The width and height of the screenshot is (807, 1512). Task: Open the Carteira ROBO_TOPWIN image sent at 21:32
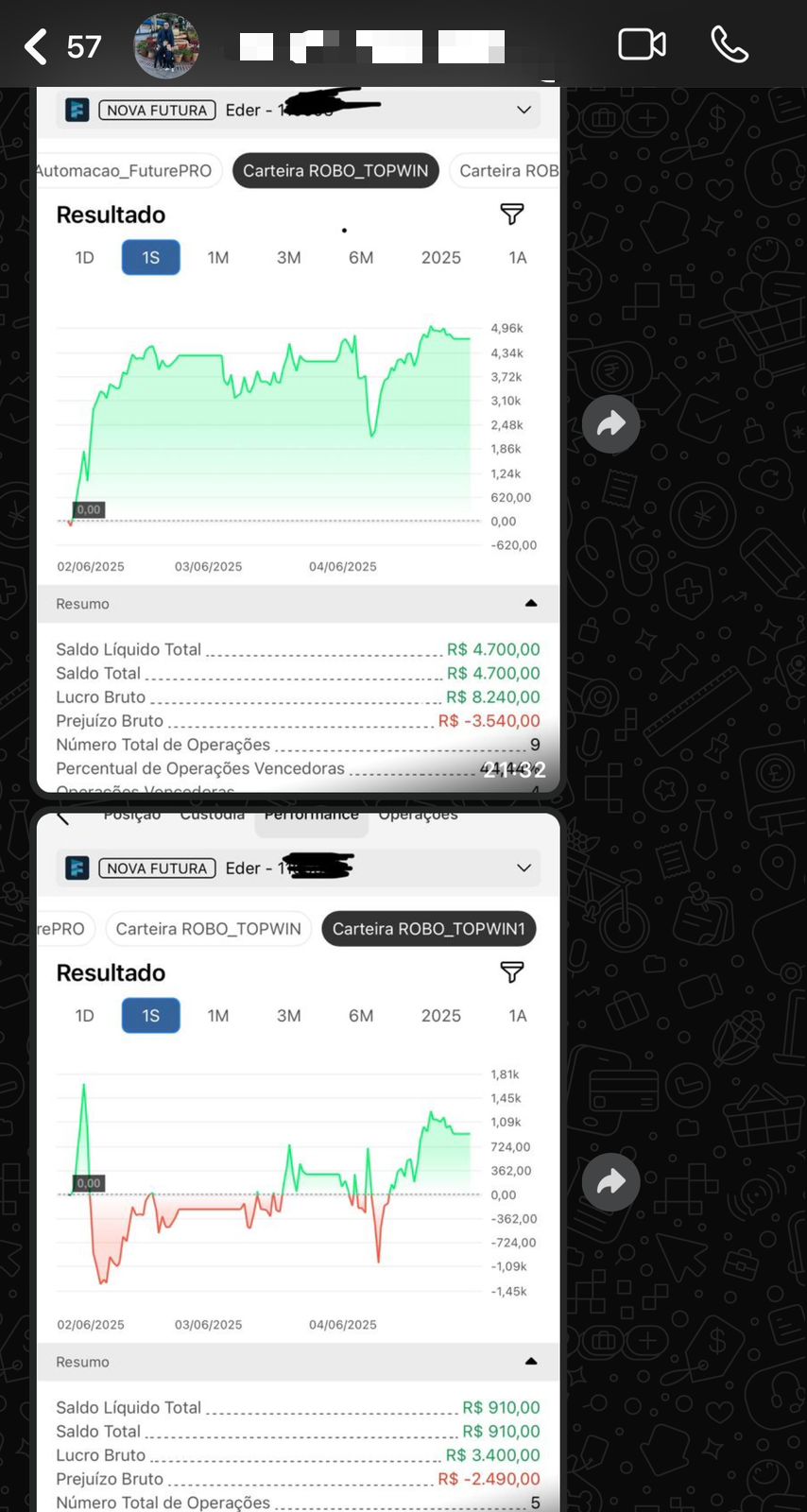(298, 440)
